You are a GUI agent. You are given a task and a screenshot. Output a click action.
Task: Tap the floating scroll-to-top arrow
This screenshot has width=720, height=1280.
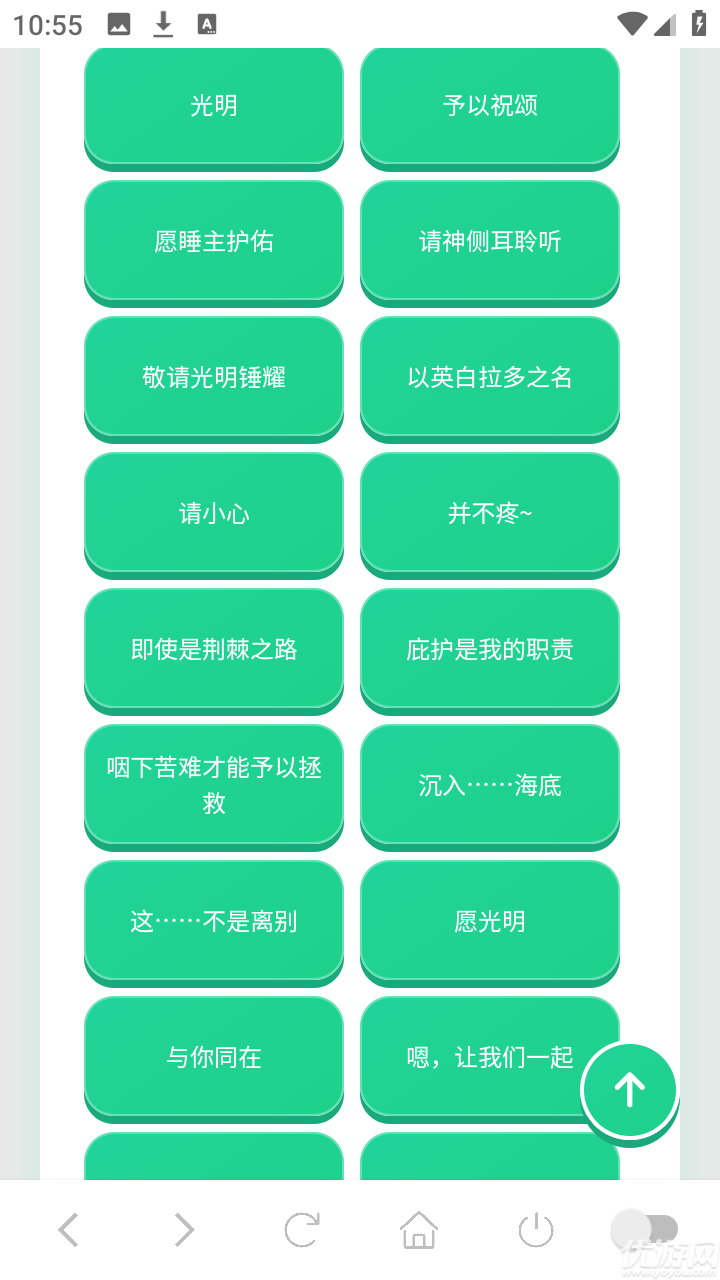coord(629,1089)
